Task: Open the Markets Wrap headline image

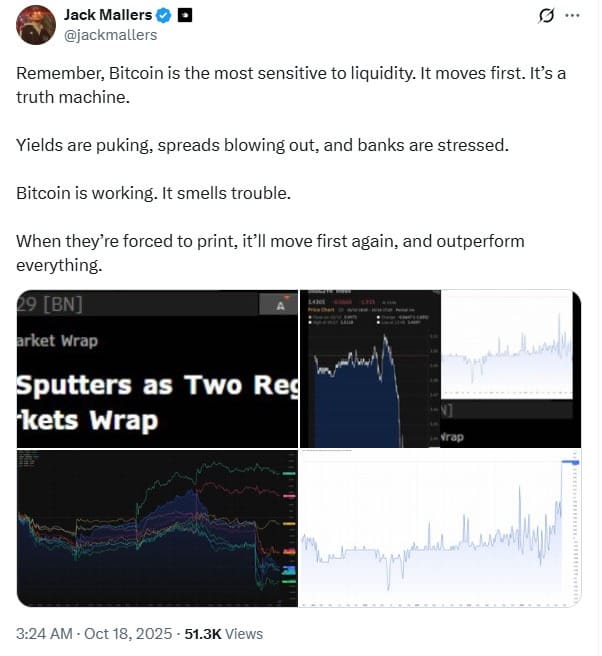Action: [158, 368]
